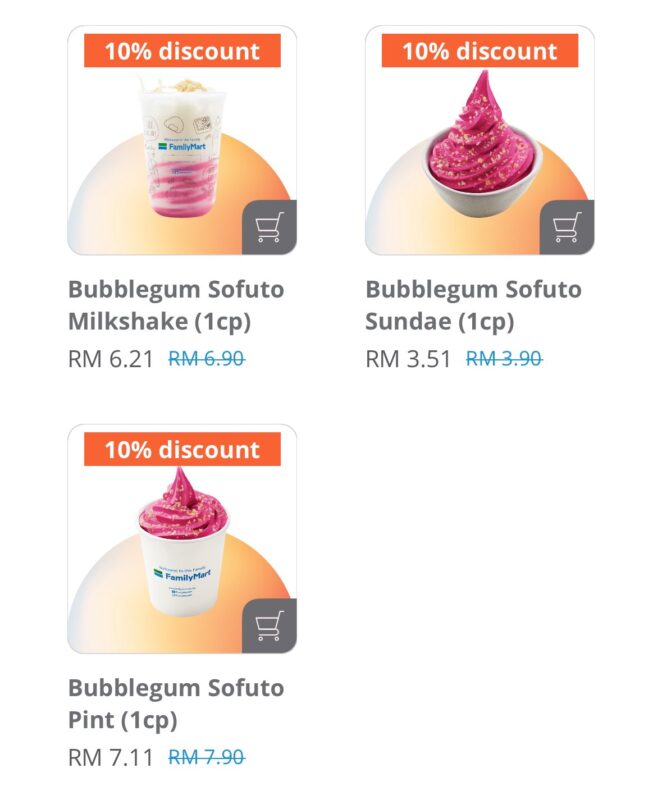Open the Bubblegum Sofuto Milkshake product

(176, 305)
